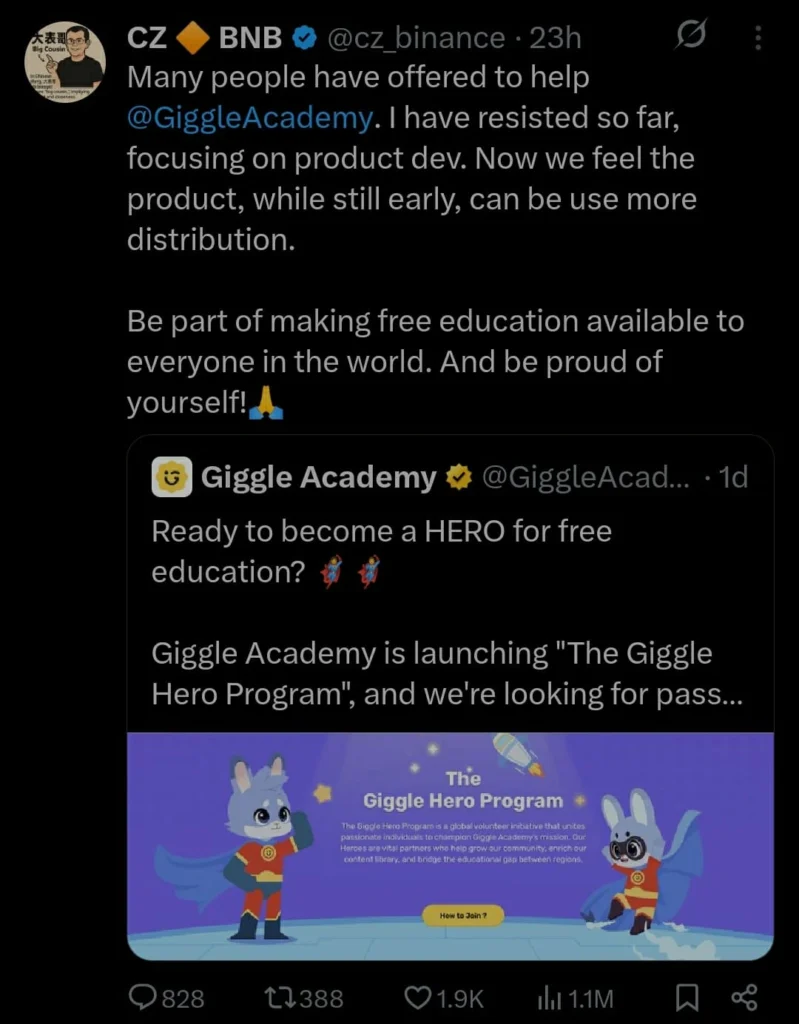This screenshot has height=1024, width=799.
Task: Go to the @cz_binance profile handle
Action: 415,38
